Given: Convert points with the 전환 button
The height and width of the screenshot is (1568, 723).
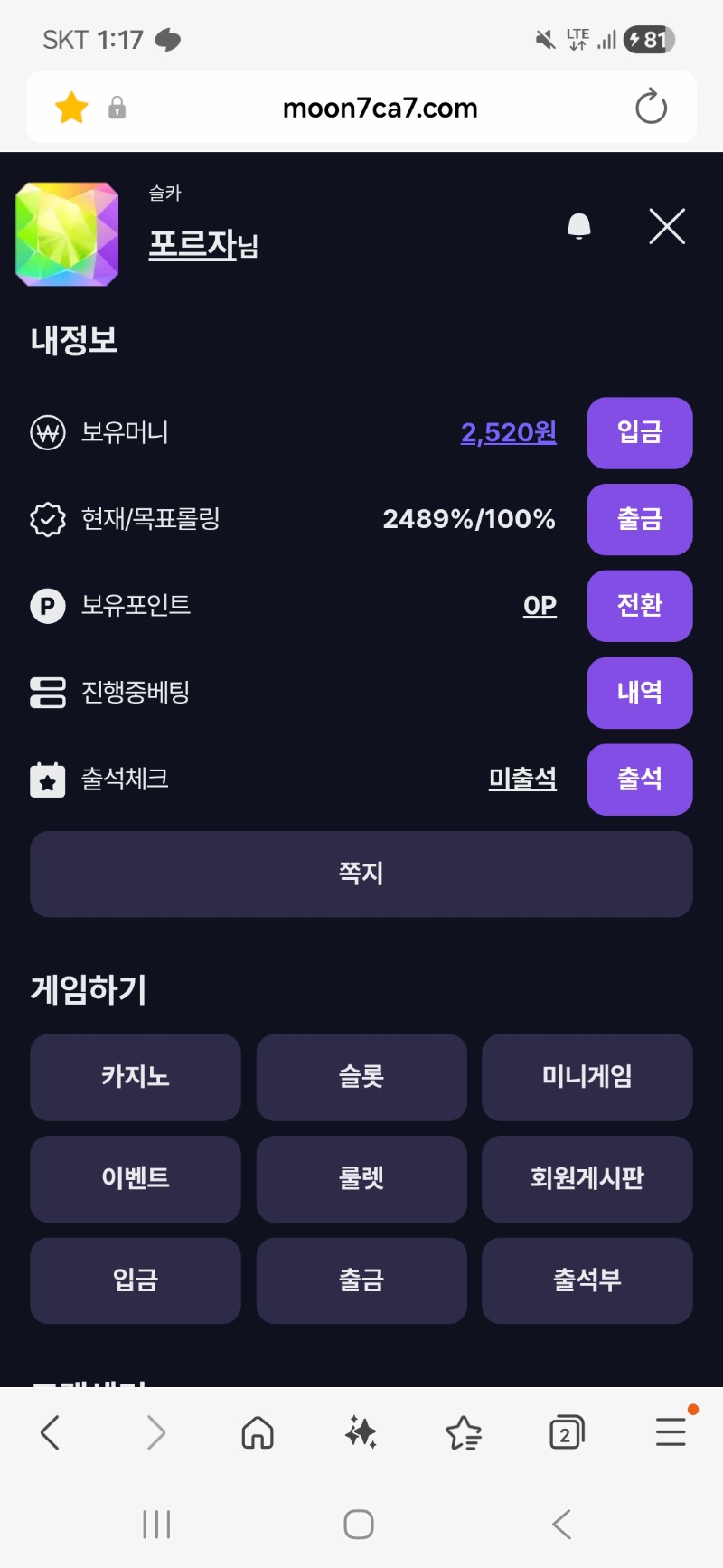Looking at the screenshot, I should tap(639, 605).
